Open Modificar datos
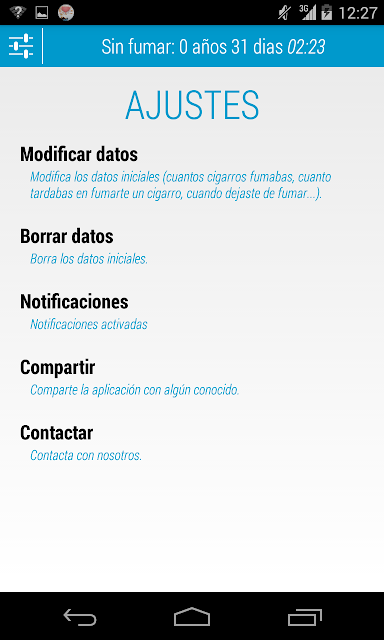The image size is (384, 640). (192, 173)
